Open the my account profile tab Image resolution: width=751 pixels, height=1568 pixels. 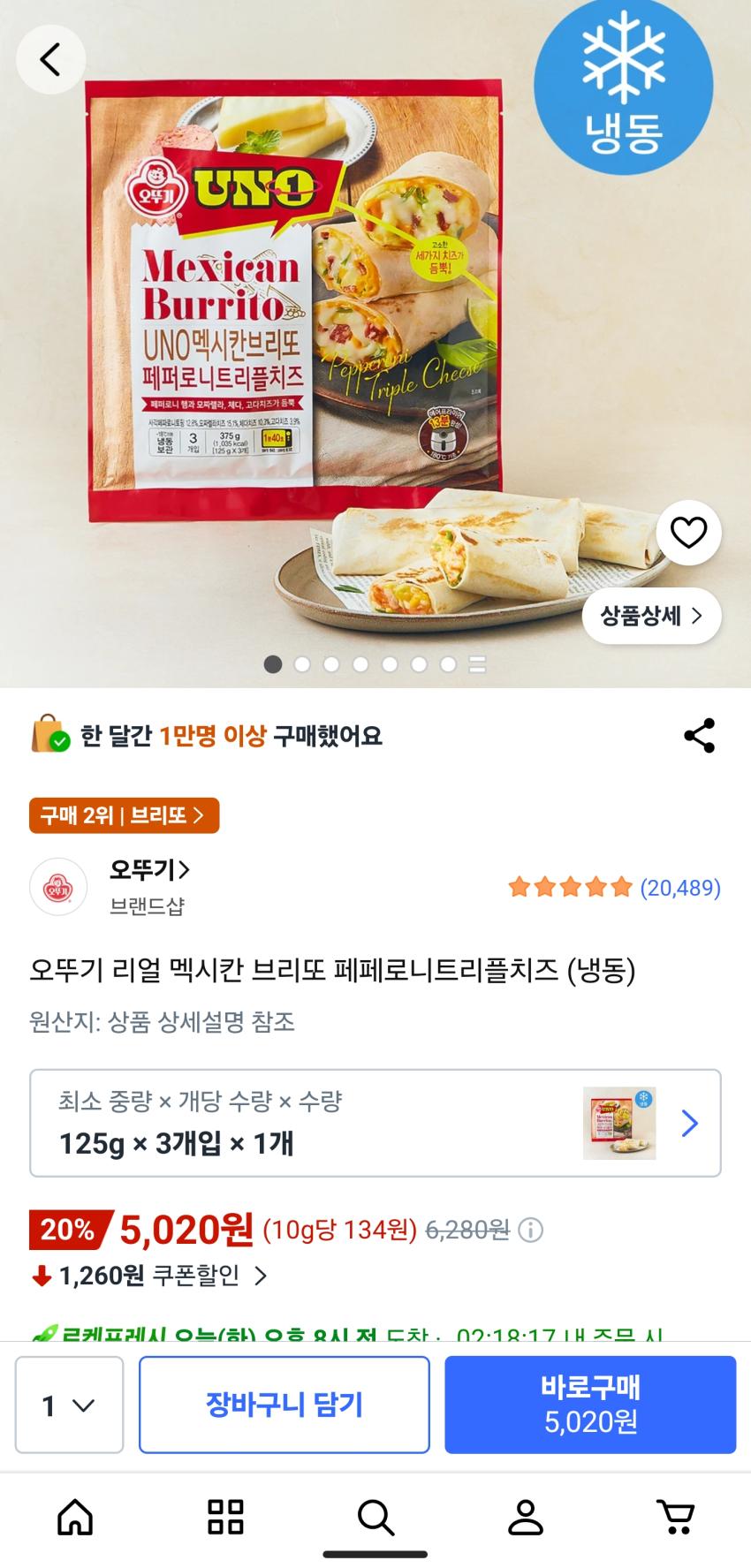tap(526, 1517)
